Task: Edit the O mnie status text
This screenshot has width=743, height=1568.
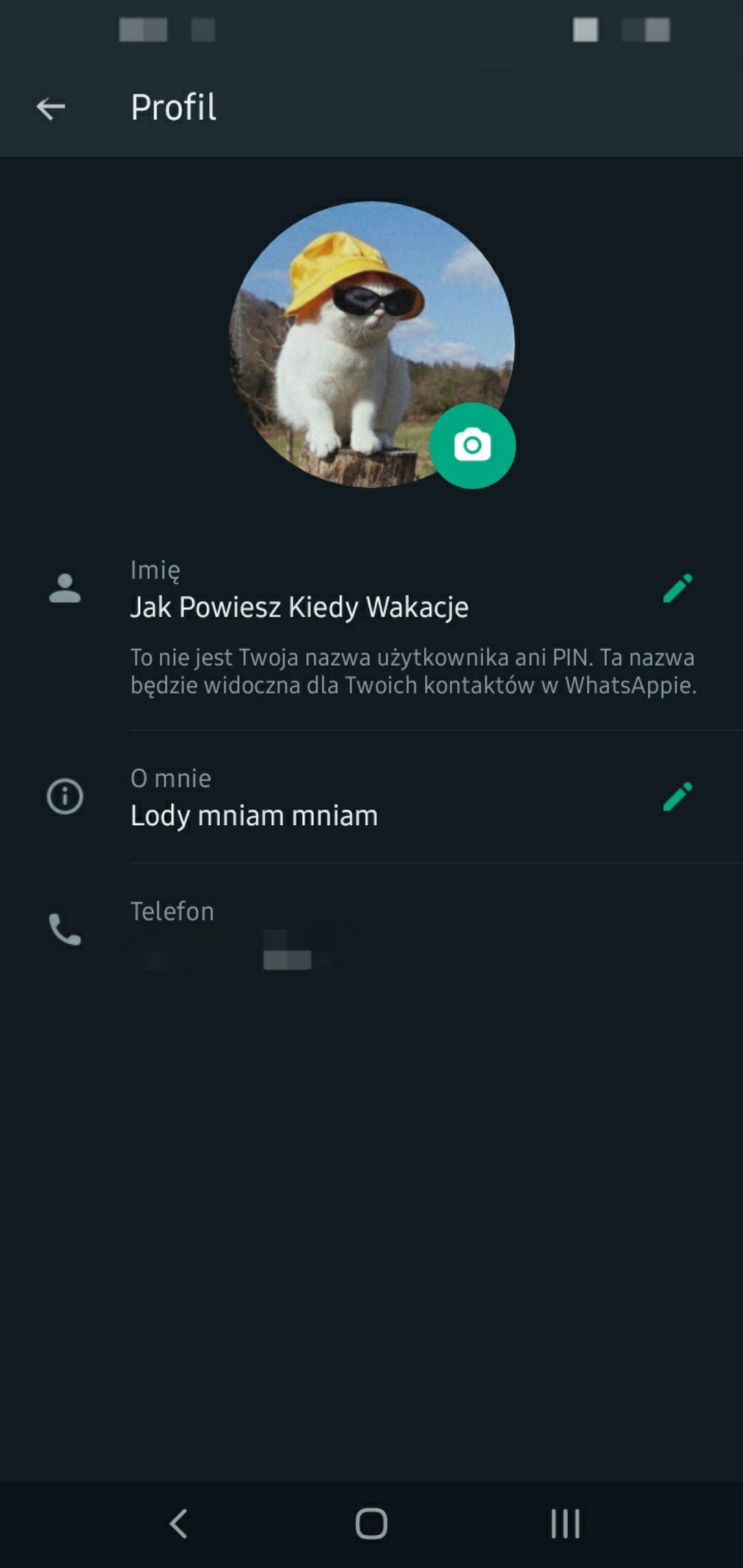Action: 677,797
